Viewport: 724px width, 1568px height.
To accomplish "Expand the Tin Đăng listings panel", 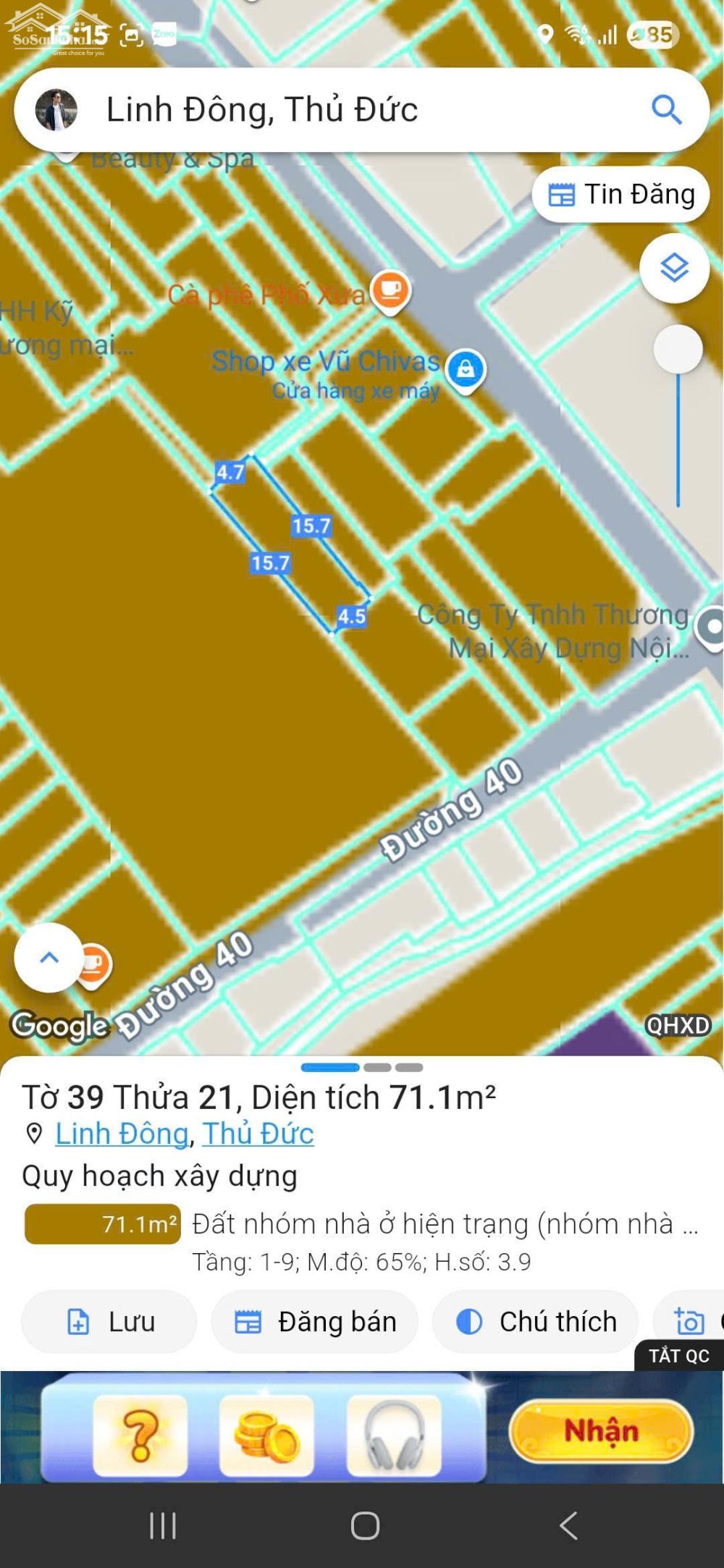I will [x=621, y=194].
